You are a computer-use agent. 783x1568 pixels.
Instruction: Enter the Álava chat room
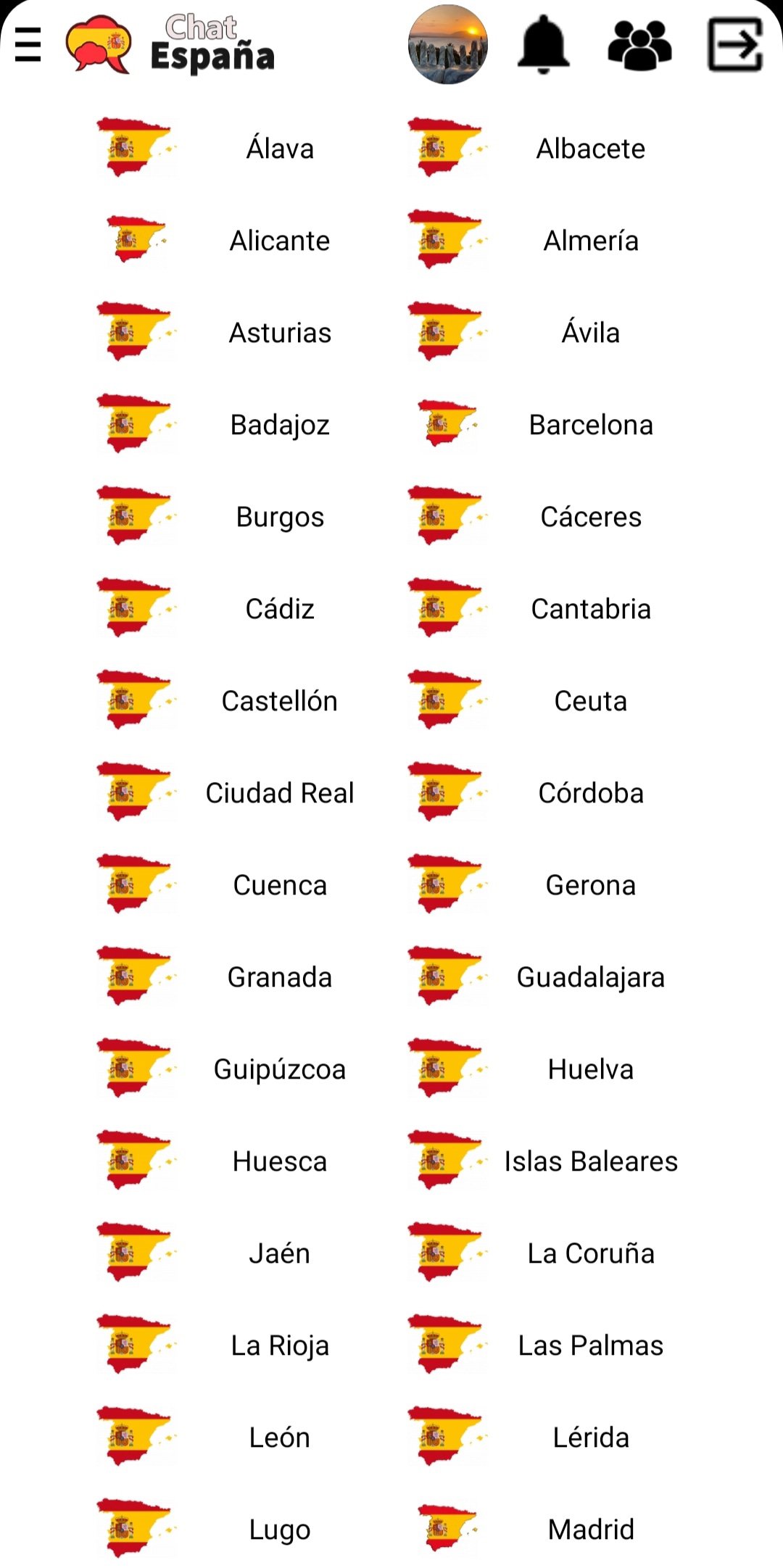(x=280, y=149)
